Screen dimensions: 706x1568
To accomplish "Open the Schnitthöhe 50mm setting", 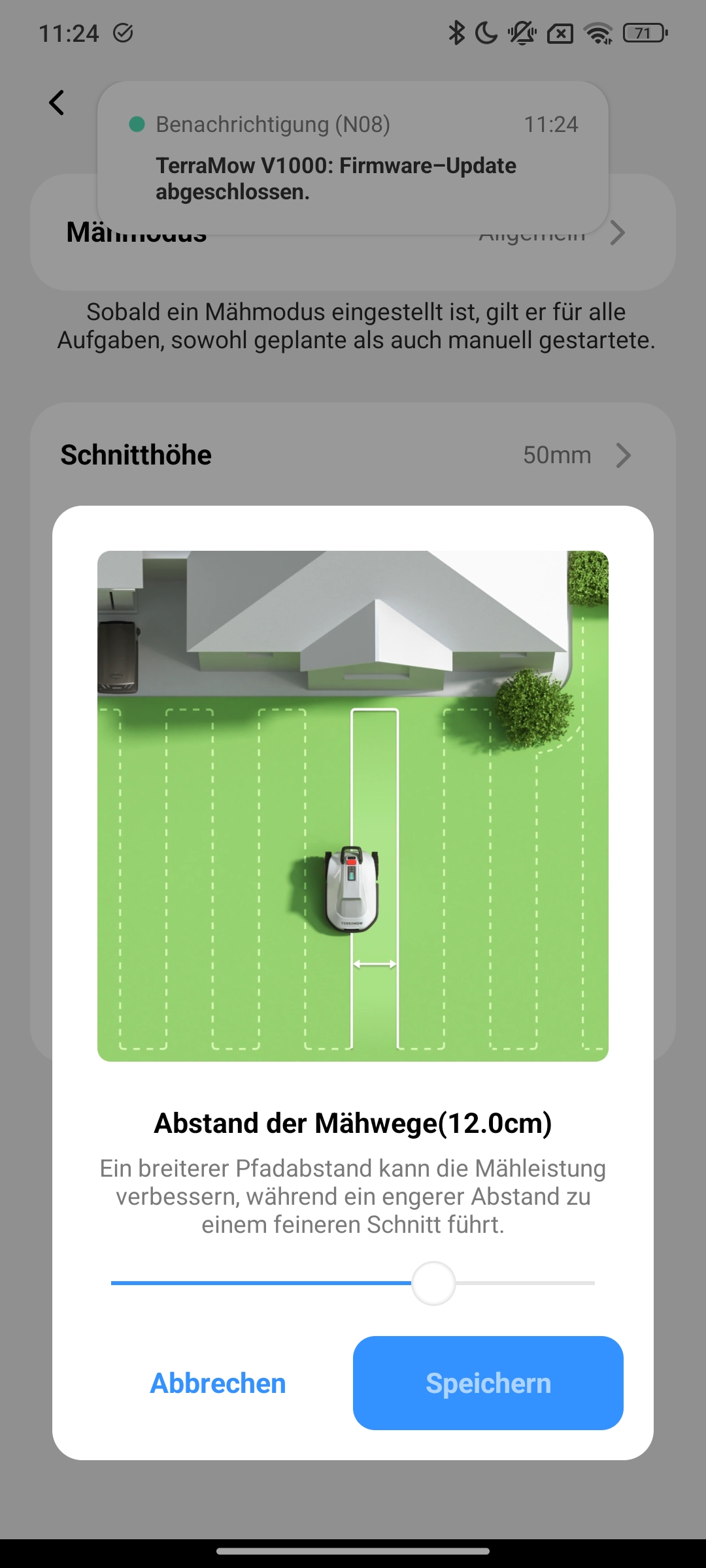I will click(x=353, y=455).
